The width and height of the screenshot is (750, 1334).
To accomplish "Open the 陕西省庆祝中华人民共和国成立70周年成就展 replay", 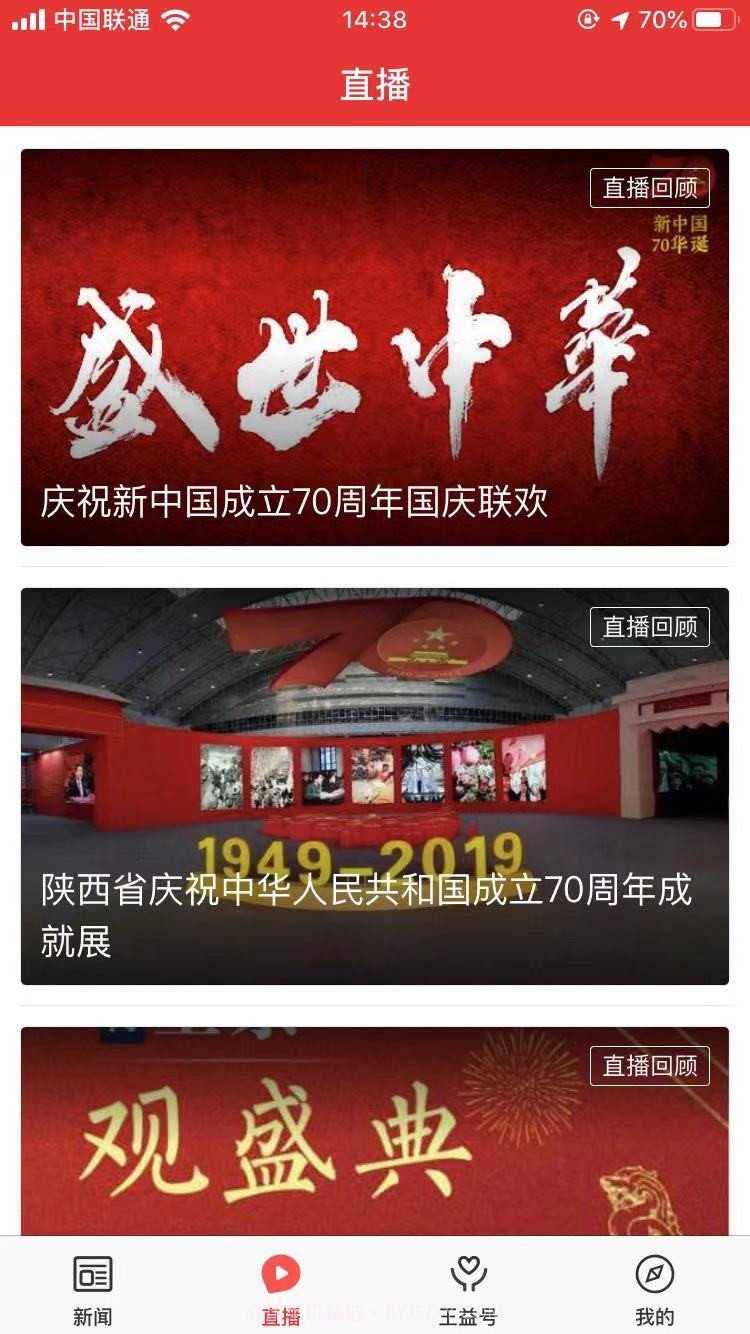I will click(375, 780).
